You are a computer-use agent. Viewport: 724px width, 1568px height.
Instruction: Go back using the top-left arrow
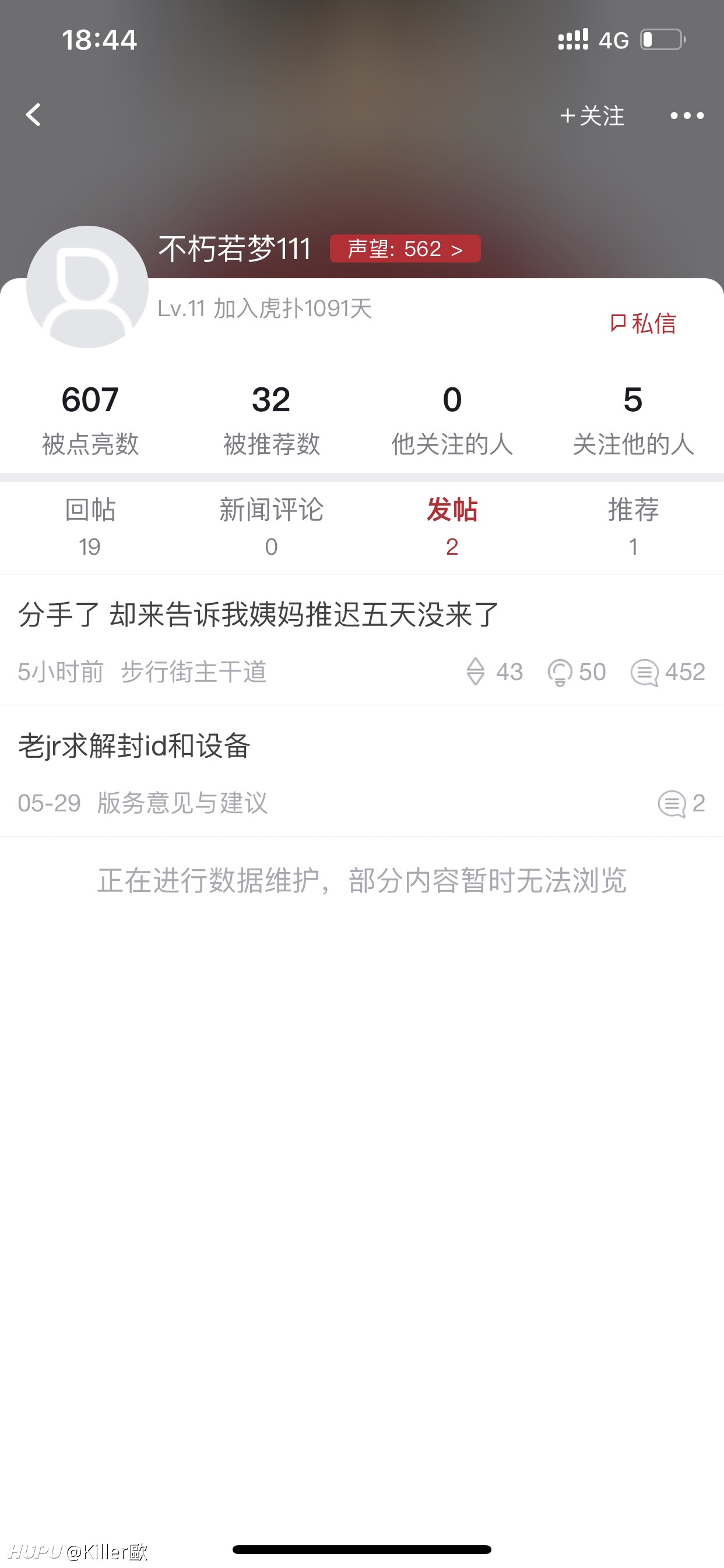(33, 115)
